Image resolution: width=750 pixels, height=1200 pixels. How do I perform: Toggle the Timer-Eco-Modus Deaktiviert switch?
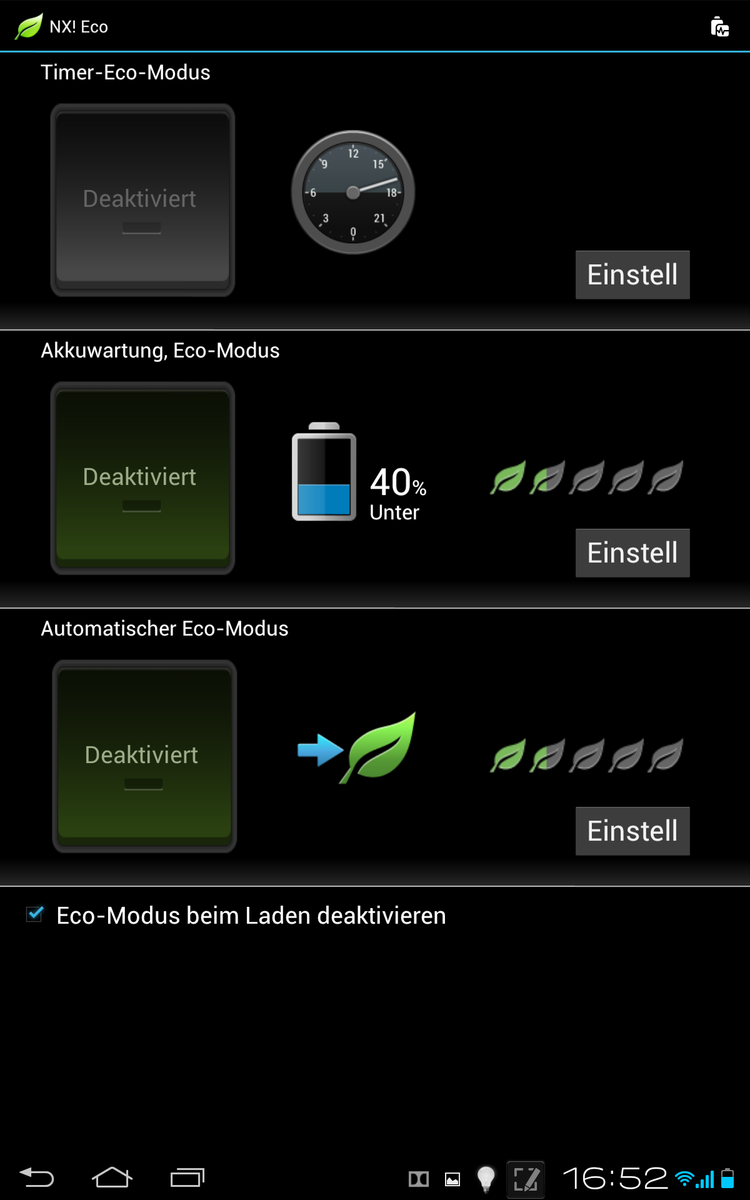click(x=142, y=200)
